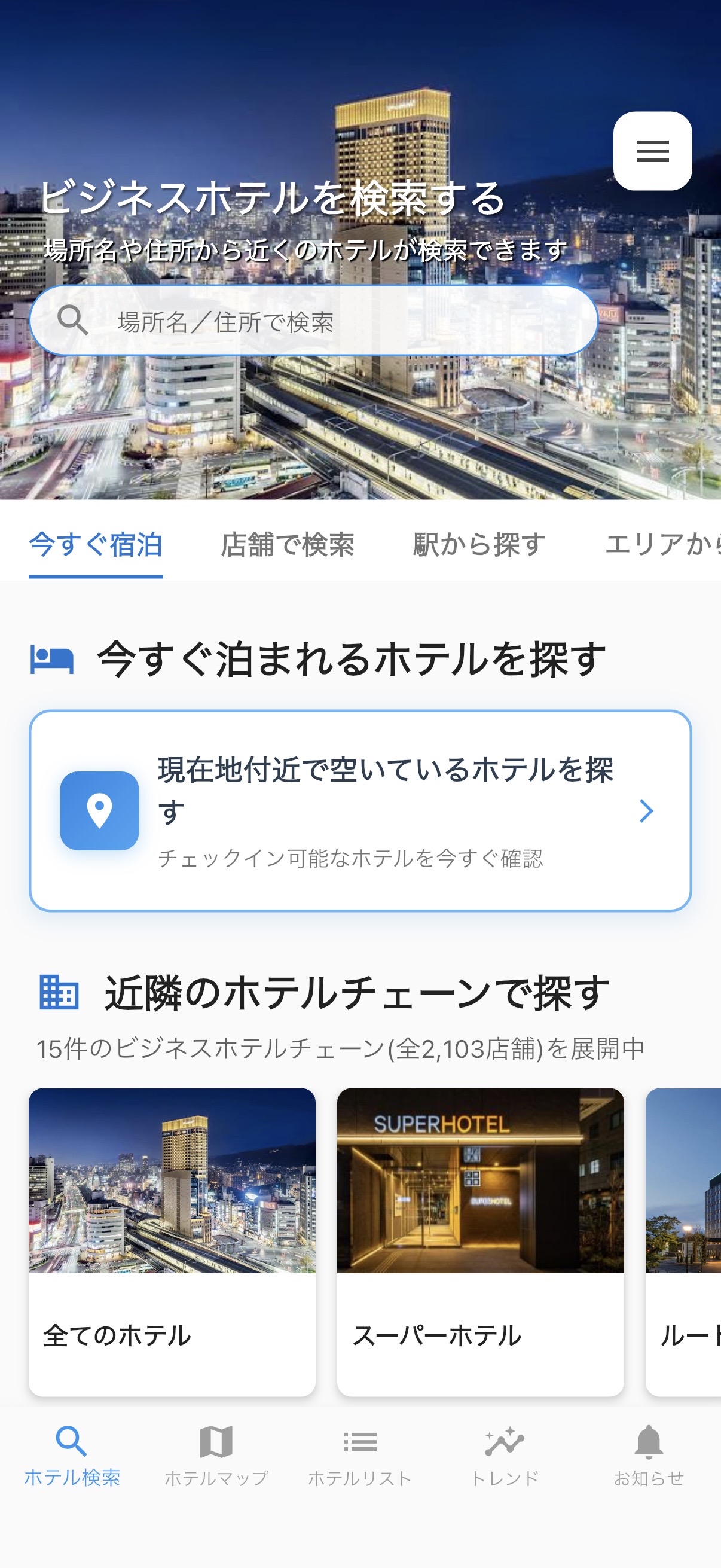
Task: Expand the current-location hotel search chevron
Action: pos(646,811)
